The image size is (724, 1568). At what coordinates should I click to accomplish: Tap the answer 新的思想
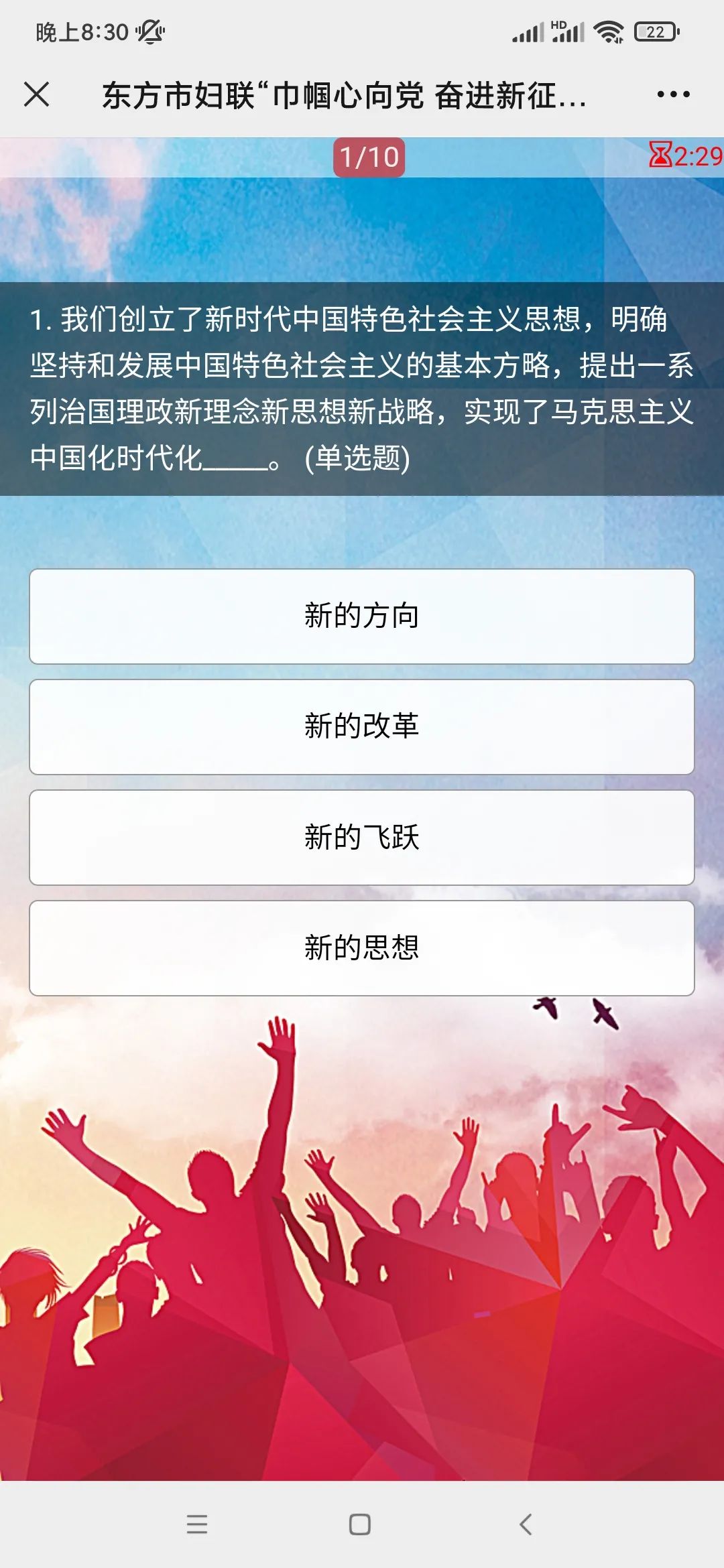(x=362, y=948)
